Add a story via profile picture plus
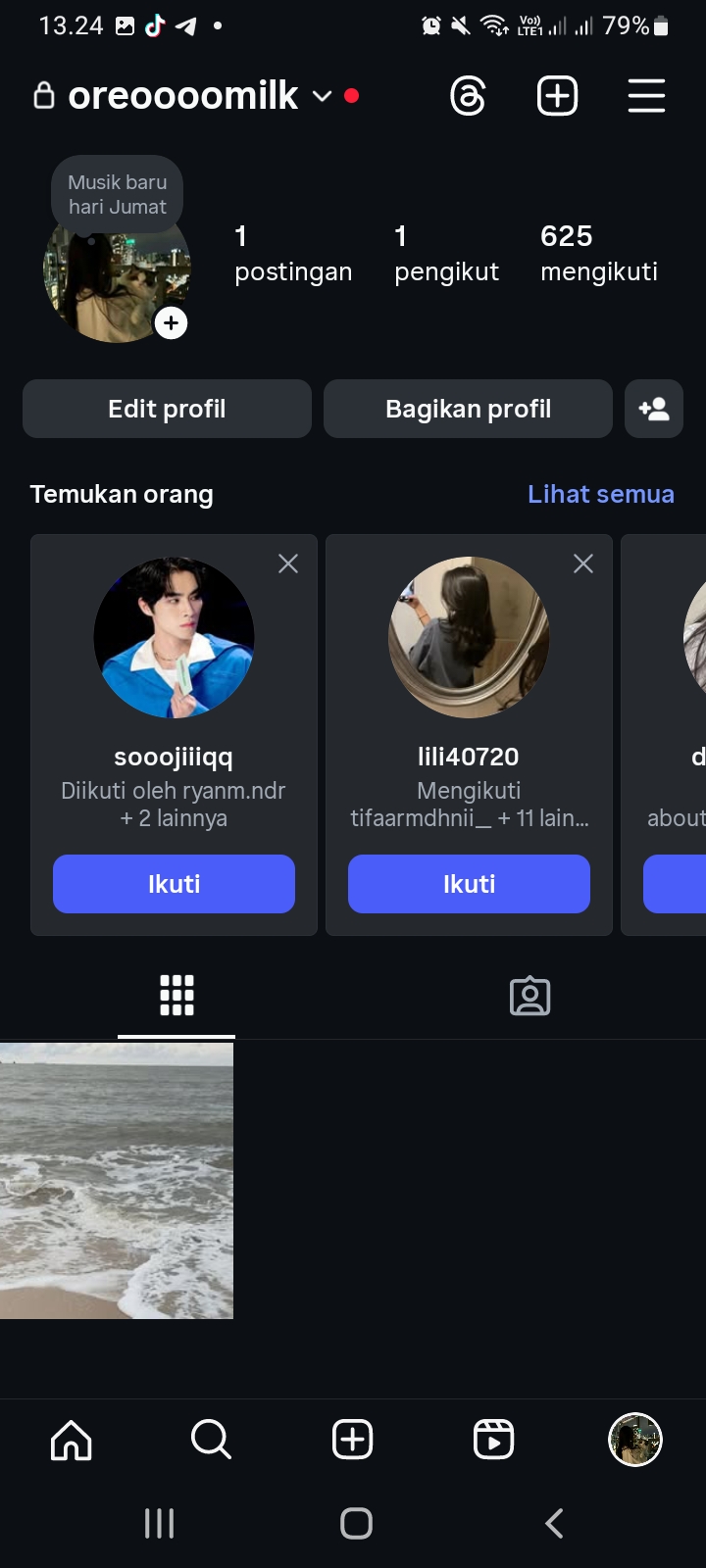The height and width of the screenshot is (1568, 706). 172,323
